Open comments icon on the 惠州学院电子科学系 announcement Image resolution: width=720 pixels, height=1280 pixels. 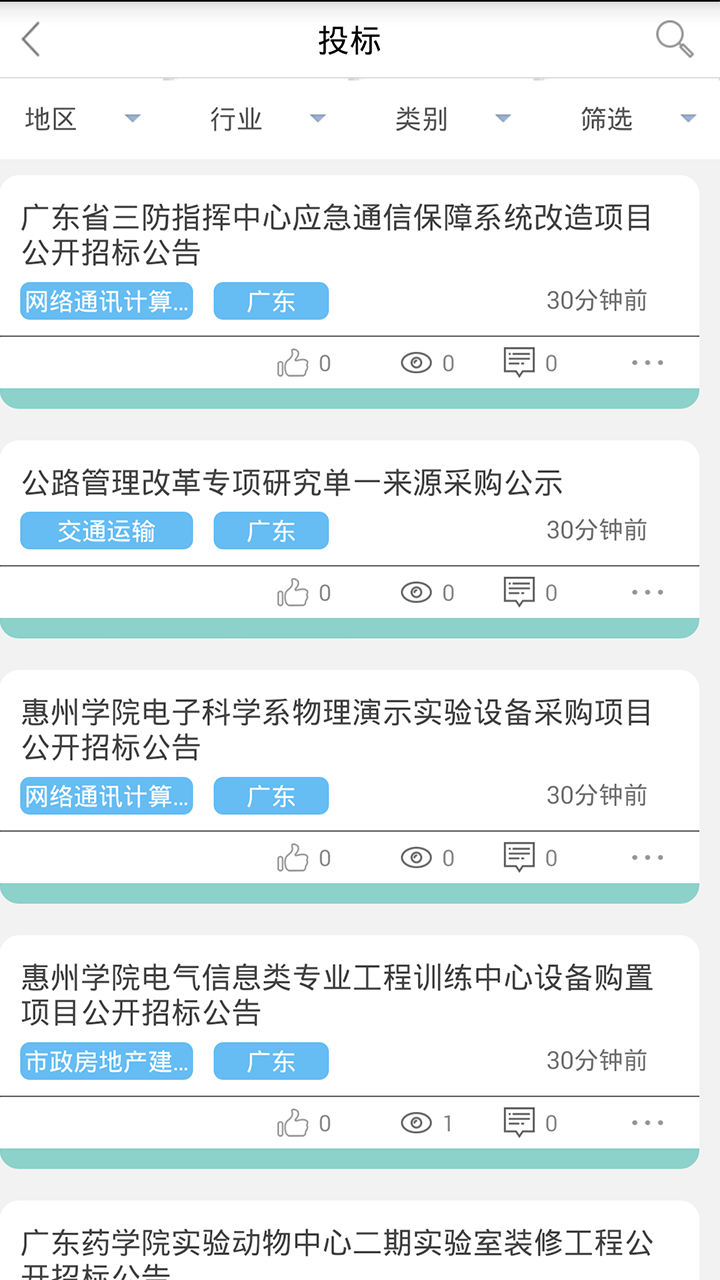[520, 857]
